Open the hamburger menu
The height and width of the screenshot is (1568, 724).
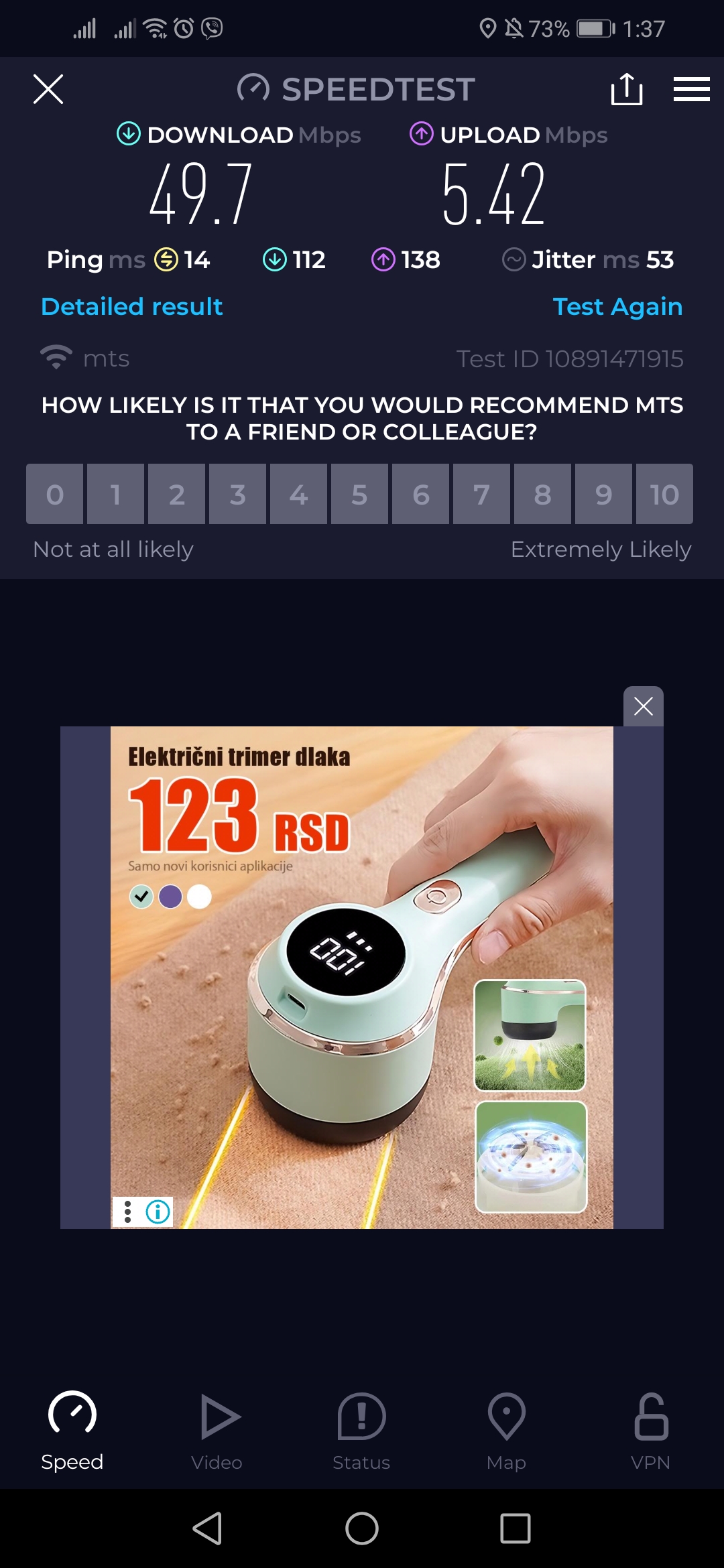(x=691, y=89)
